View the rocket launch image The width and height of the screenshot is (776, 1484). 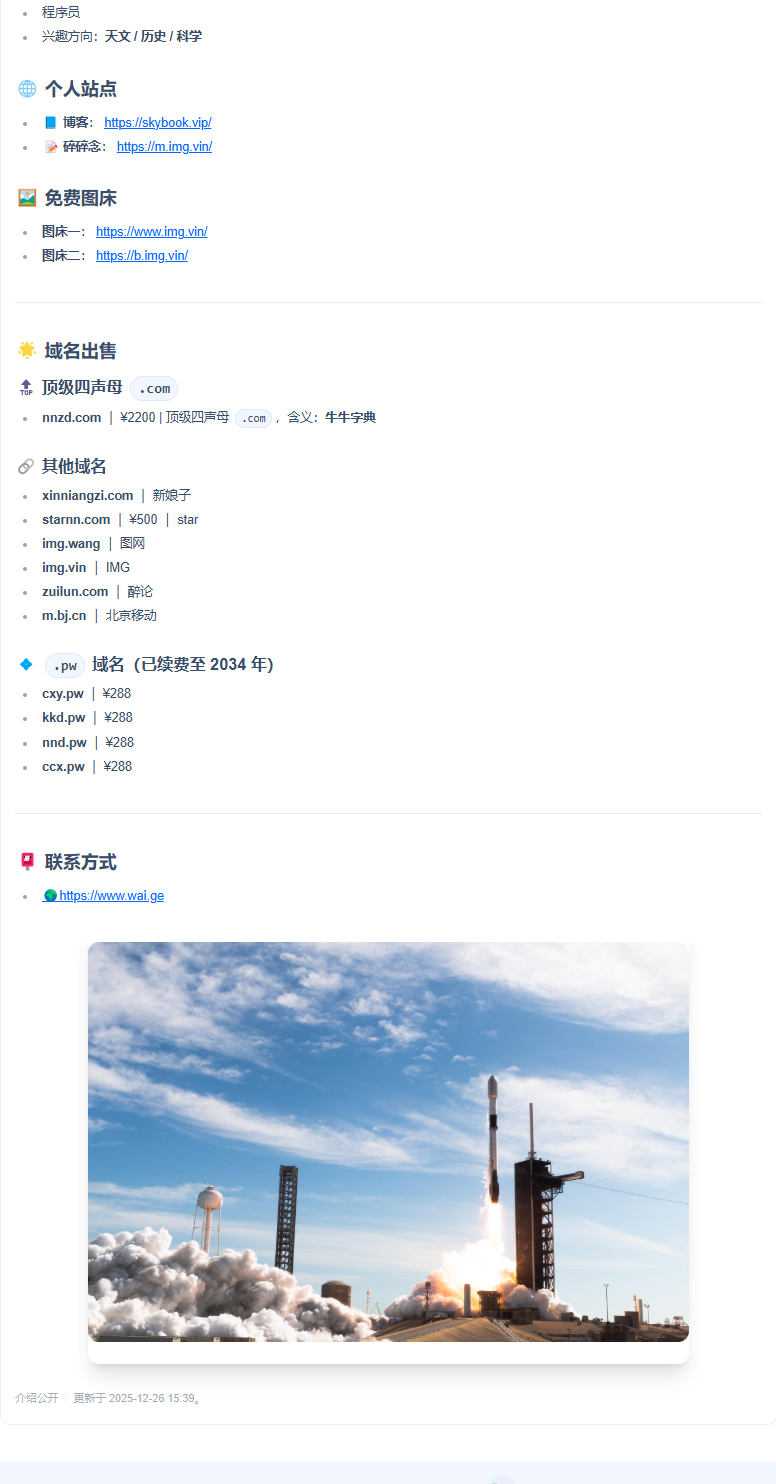[x=388, y=1141]
